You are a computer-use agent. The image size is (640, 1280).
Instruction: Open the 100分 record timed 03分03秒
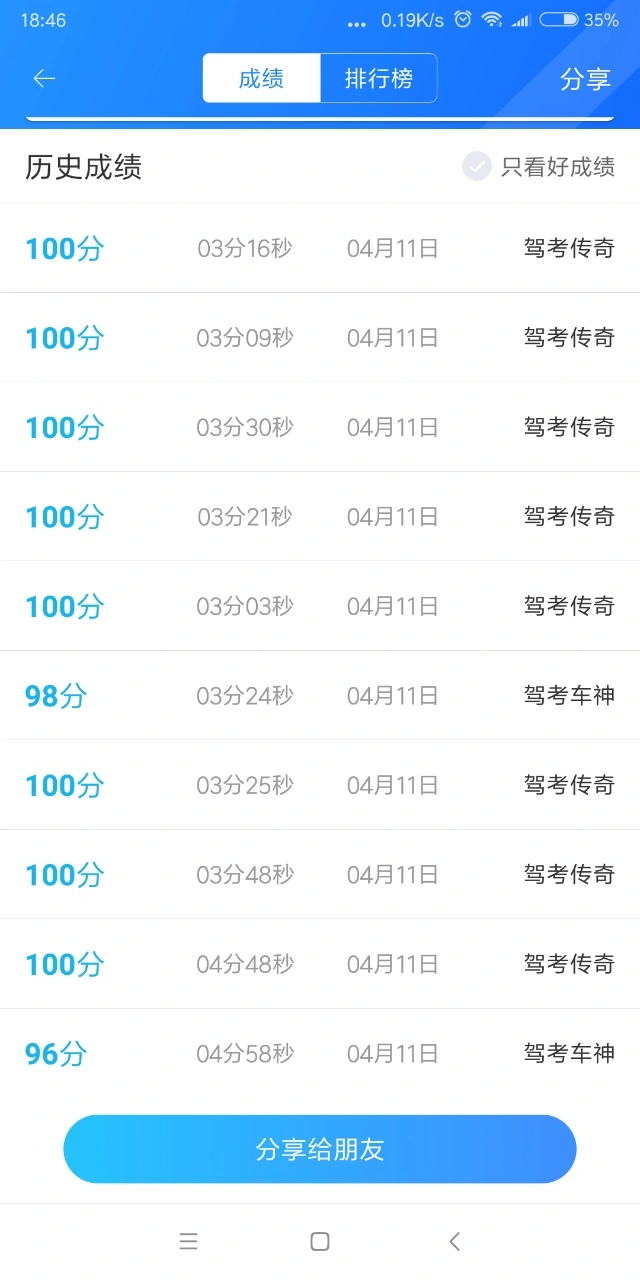tap(320, 606)
